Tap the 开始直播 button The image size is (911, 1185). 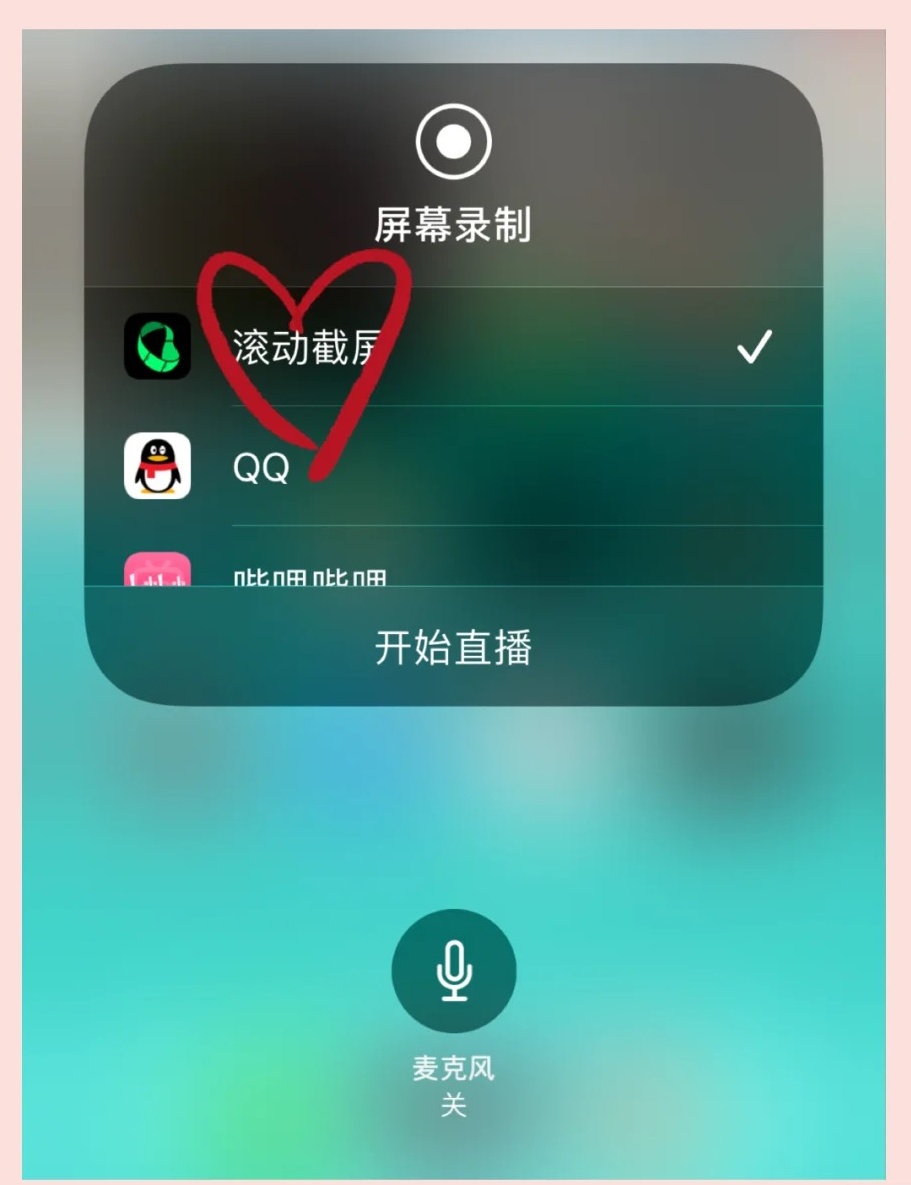click(454, 646)
